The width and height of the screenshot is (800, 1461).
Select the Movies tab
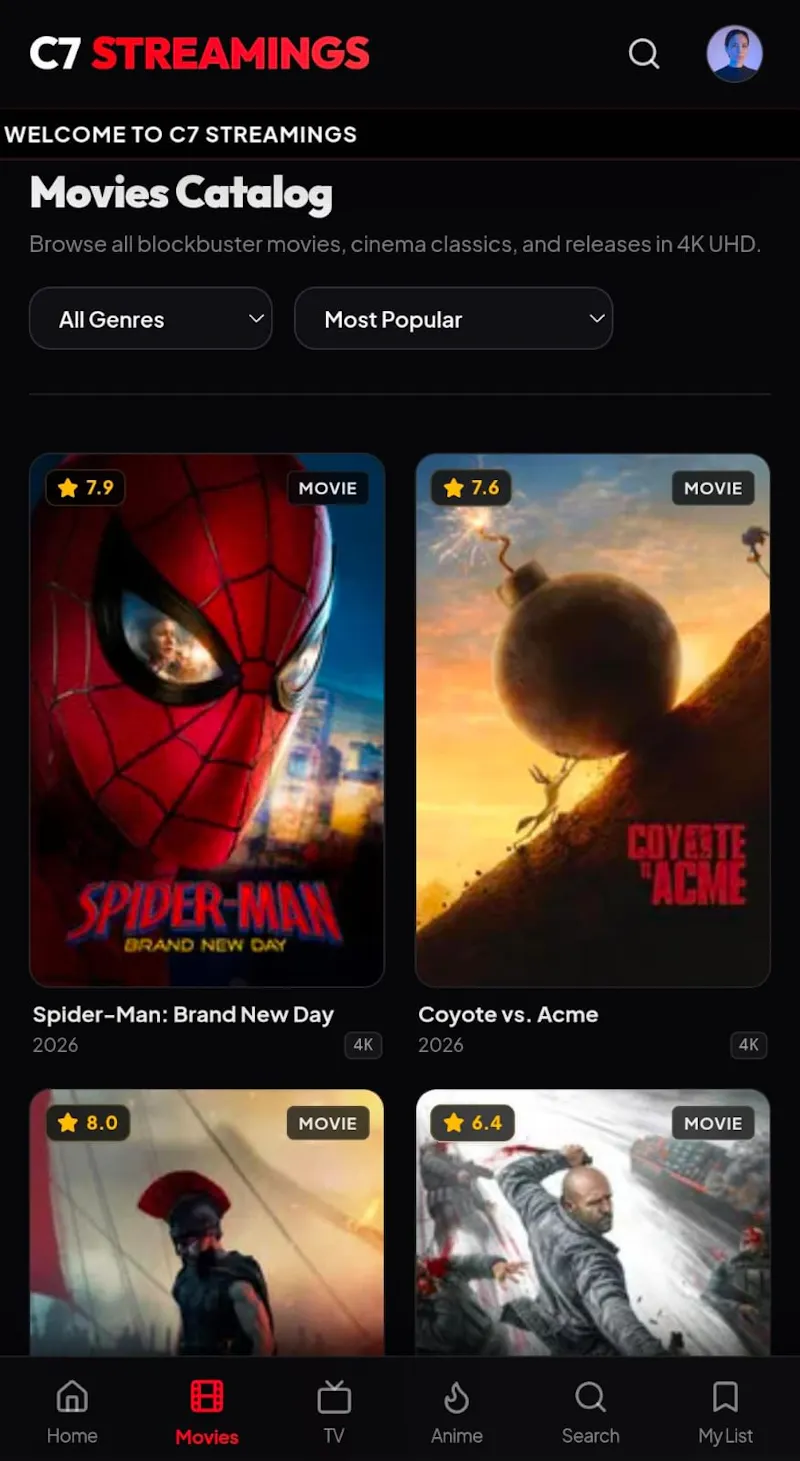coord(207,1412)
